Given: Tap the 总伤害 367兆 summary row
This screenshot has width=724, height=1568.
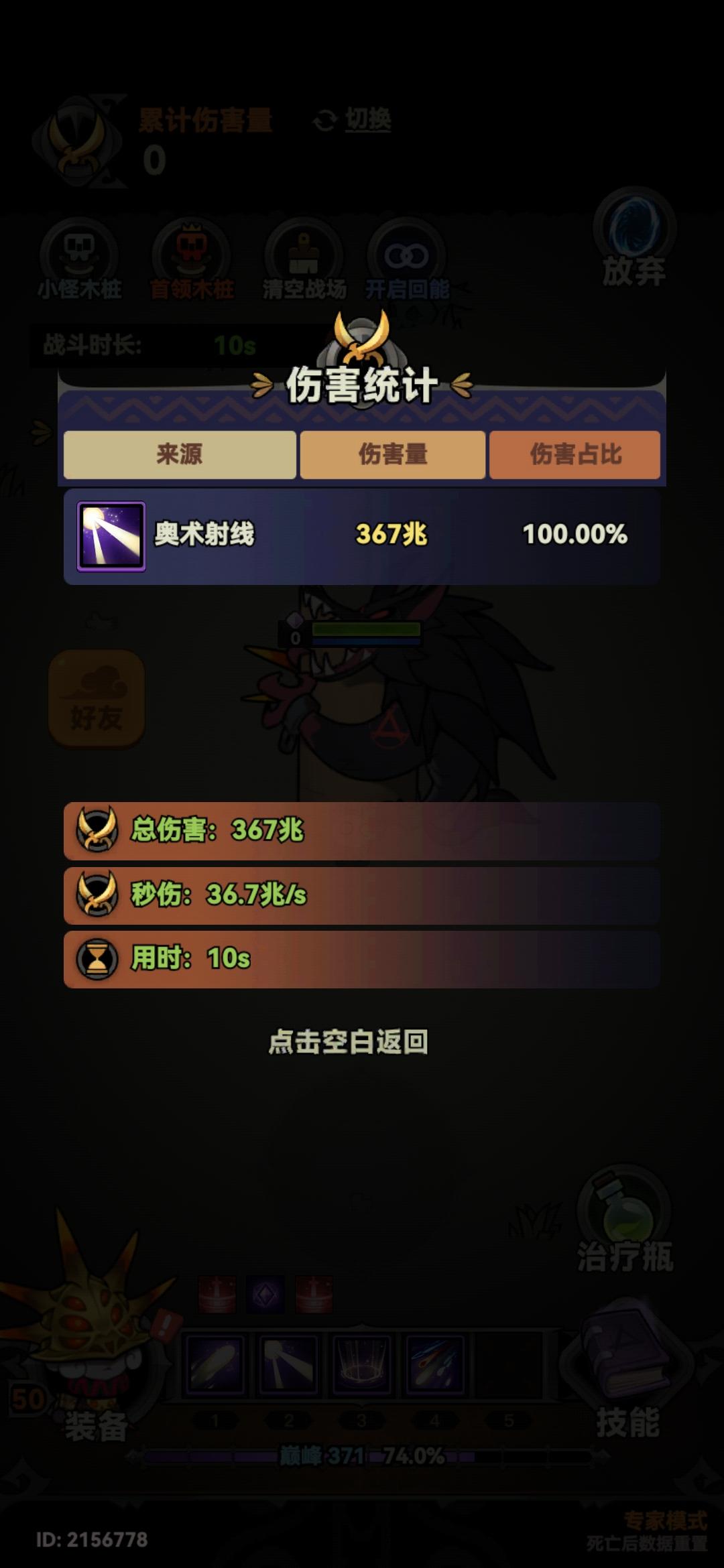Looking at the screenshot, I should point(362,831).
